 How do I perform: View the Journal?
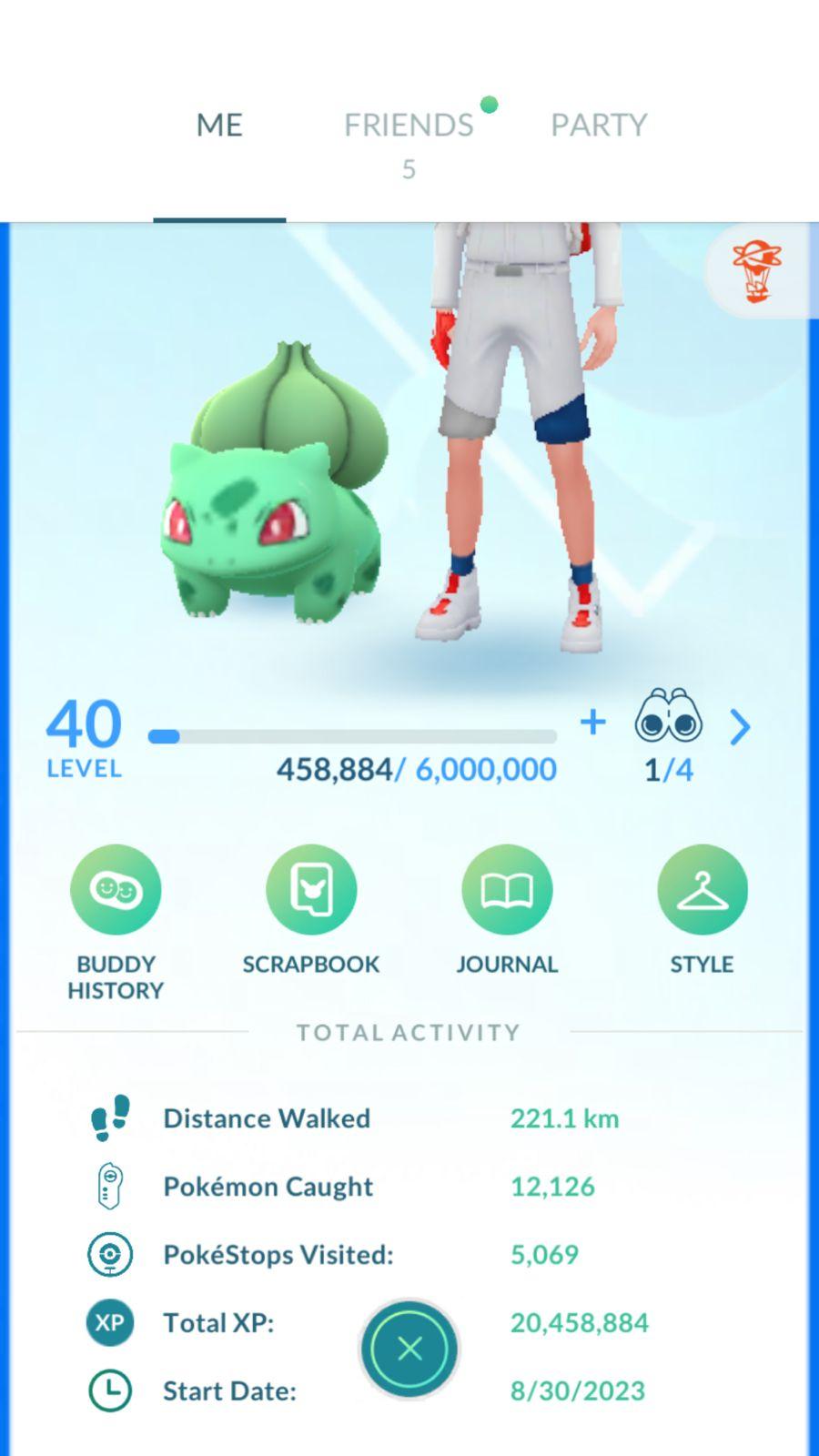(507, 890)
